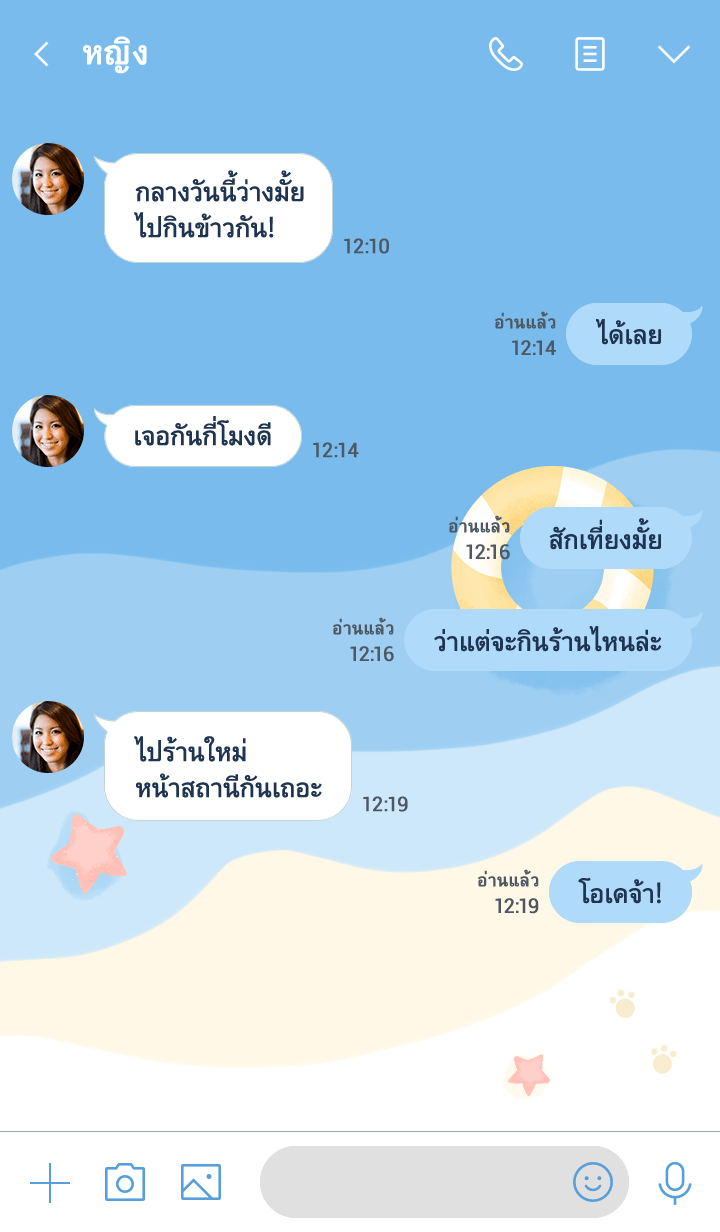Record a voice message with the microphone

675,1183
